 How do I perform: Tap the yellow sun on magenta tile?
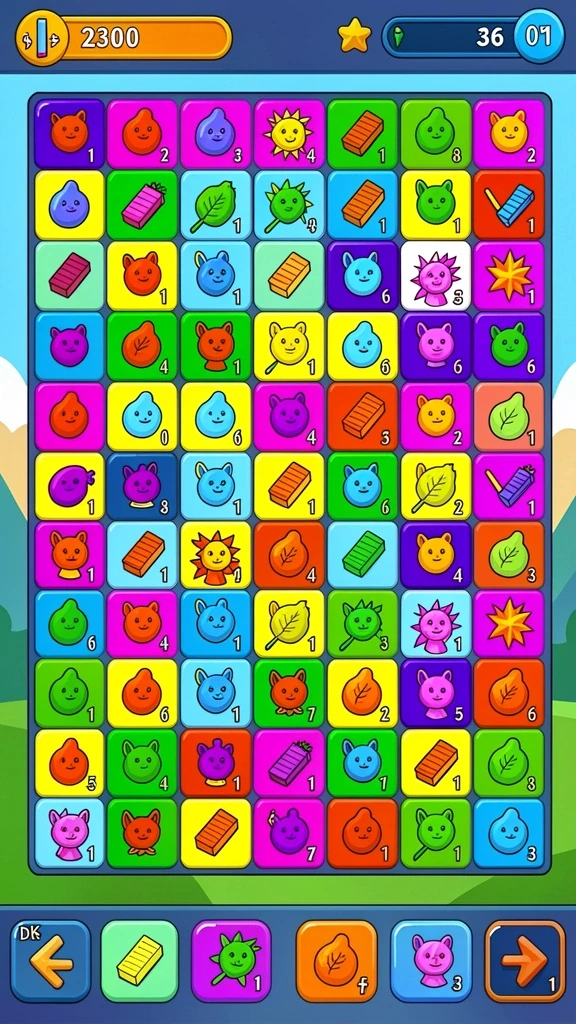point(289,134)
